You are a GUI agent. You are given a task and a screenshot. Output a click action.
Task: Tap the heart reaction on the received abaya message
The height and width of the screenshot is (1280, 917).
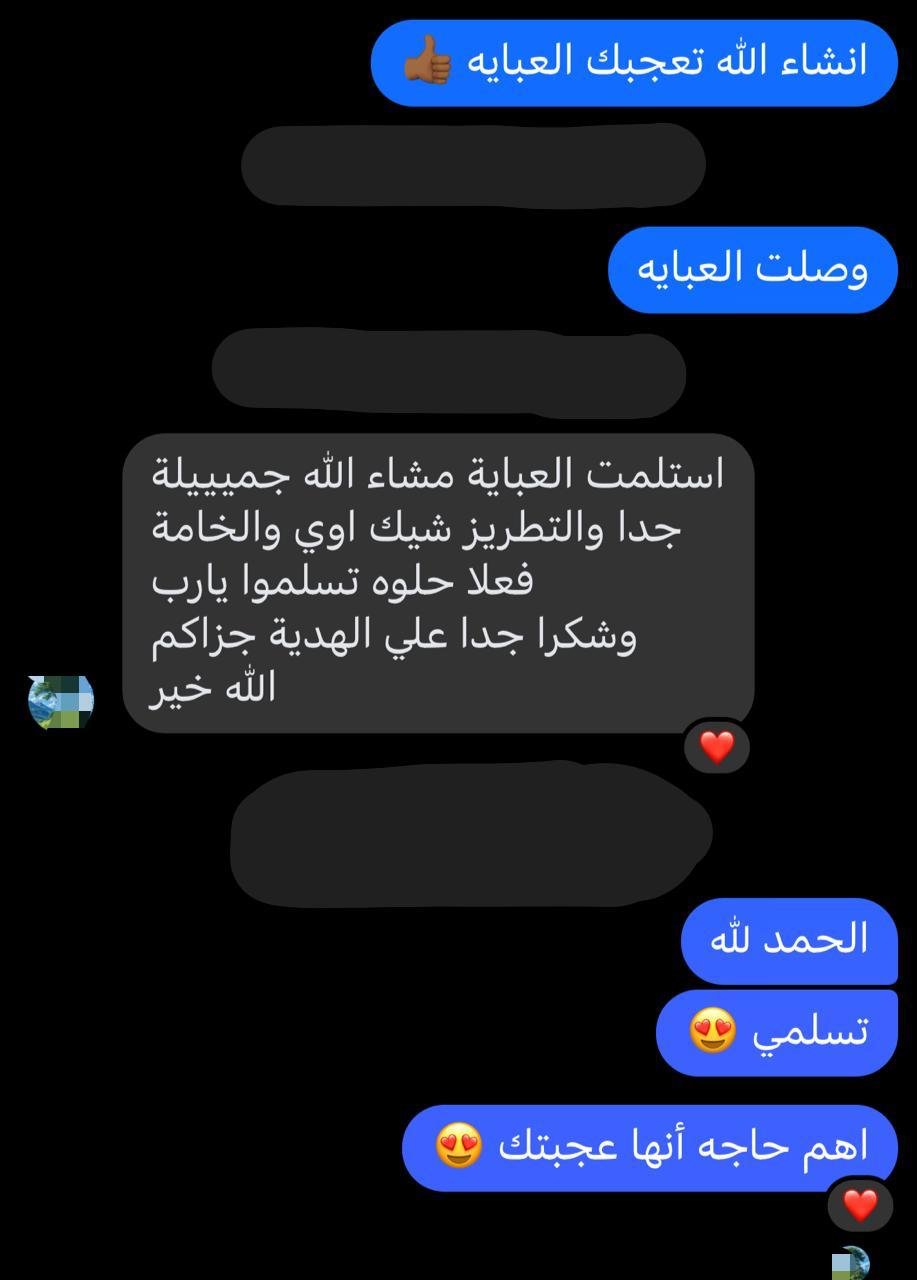(x=716, y=746)
